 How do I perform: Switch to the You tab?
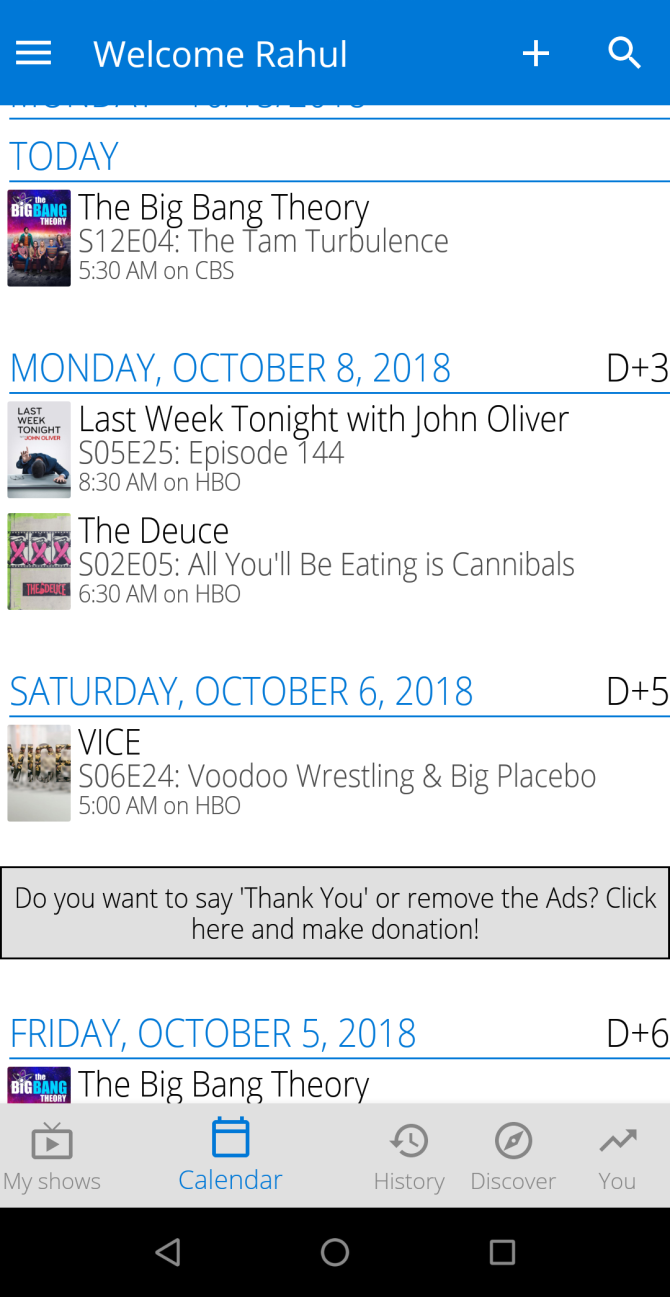click(617, 1157)
